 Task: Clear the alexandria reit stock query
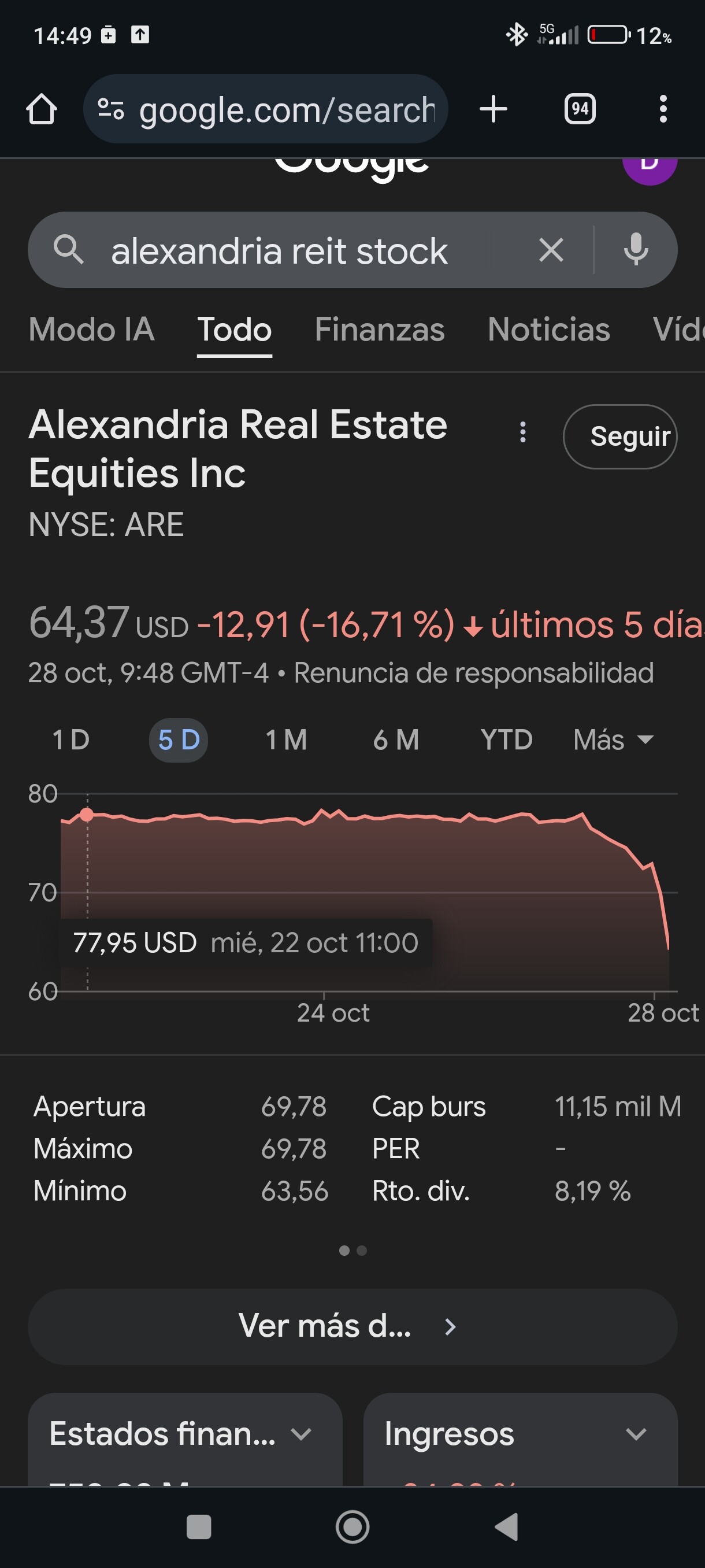click(551, 250)
